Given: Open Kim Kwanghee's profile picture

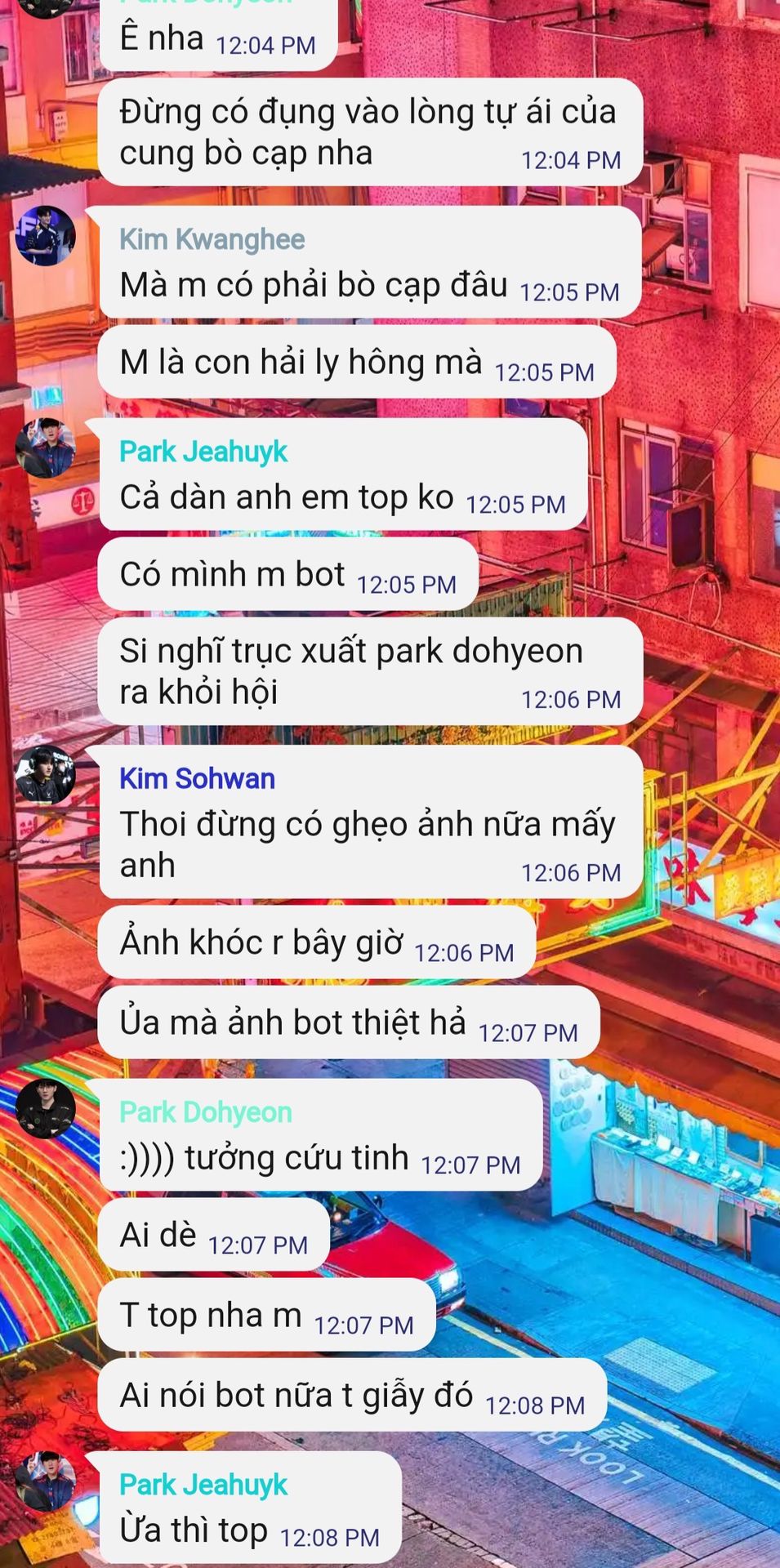Looking at the screenshot, I should 46,236.
